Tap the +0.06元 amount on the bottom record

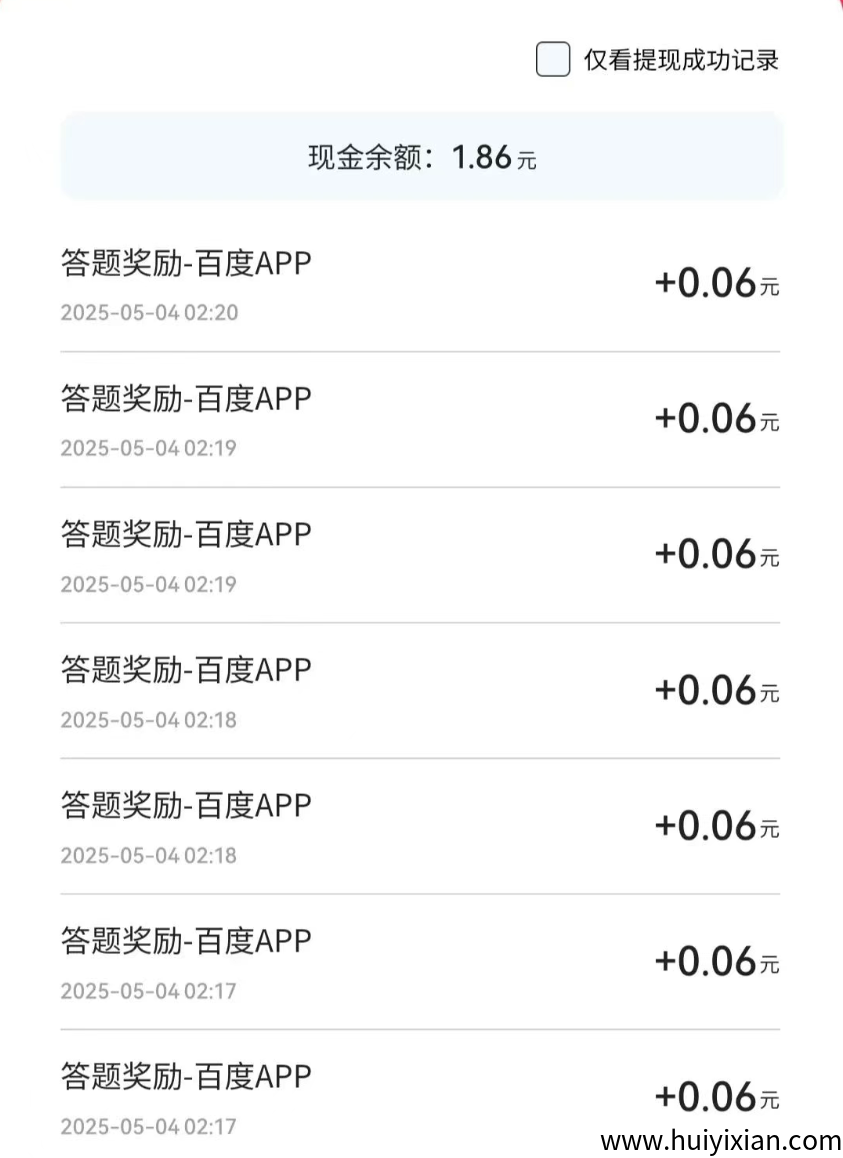coord(714,1096)
